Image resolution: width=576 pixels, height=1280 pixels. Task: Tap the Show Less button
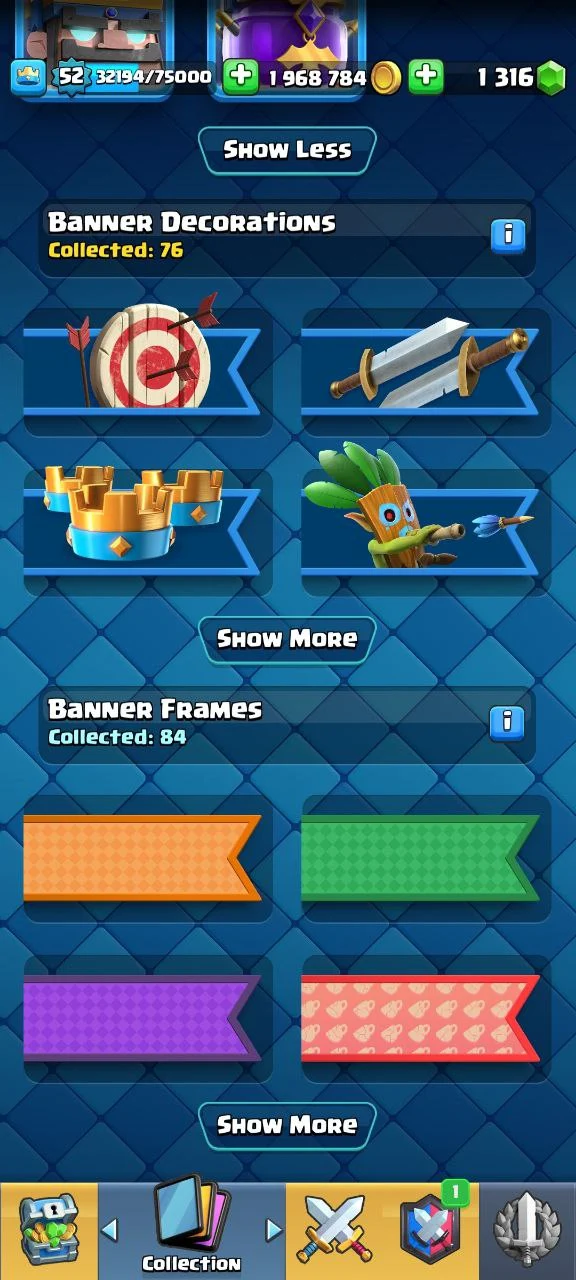click(x=287, y=150)
